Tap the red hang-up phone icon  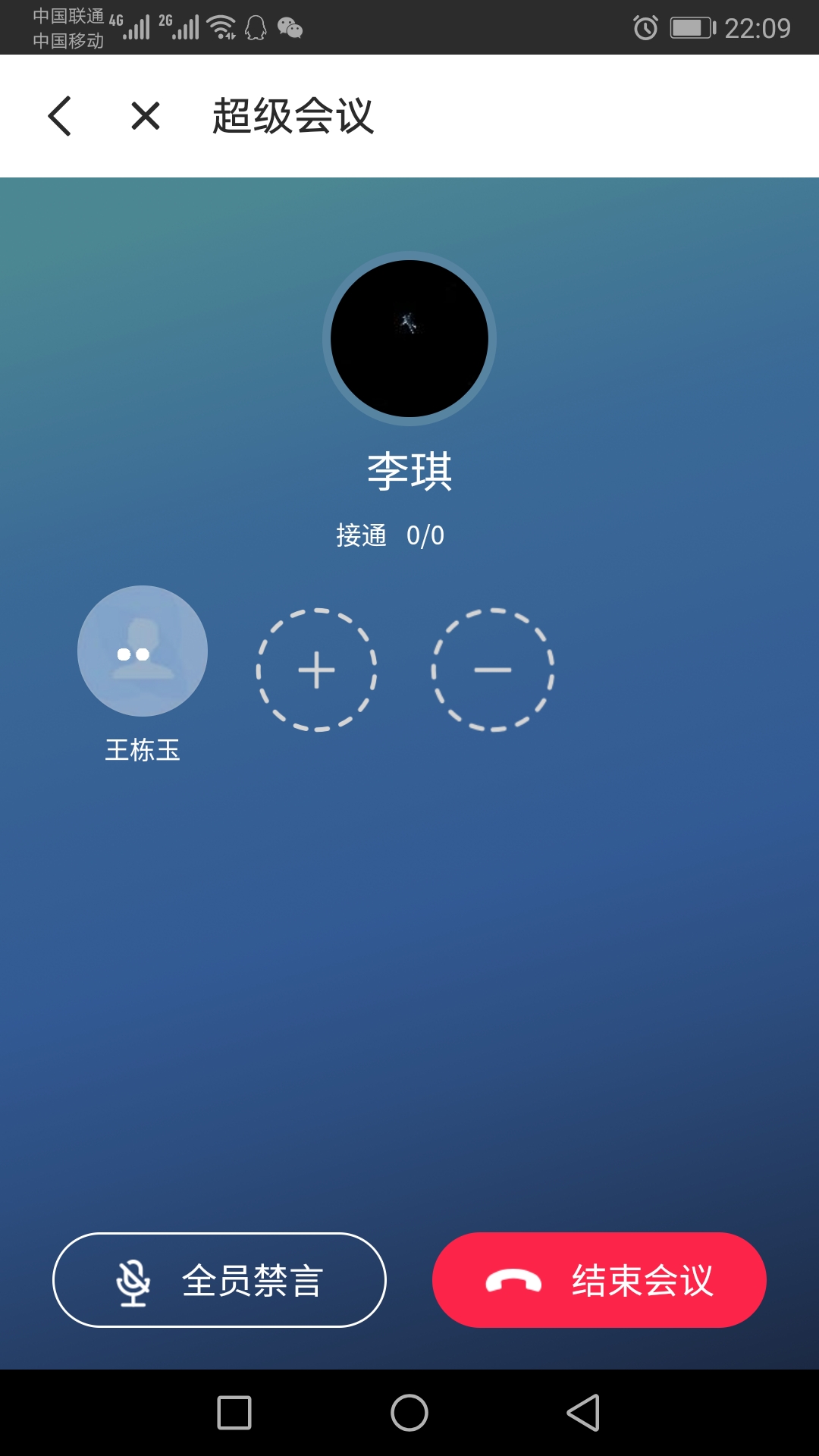514,1279
